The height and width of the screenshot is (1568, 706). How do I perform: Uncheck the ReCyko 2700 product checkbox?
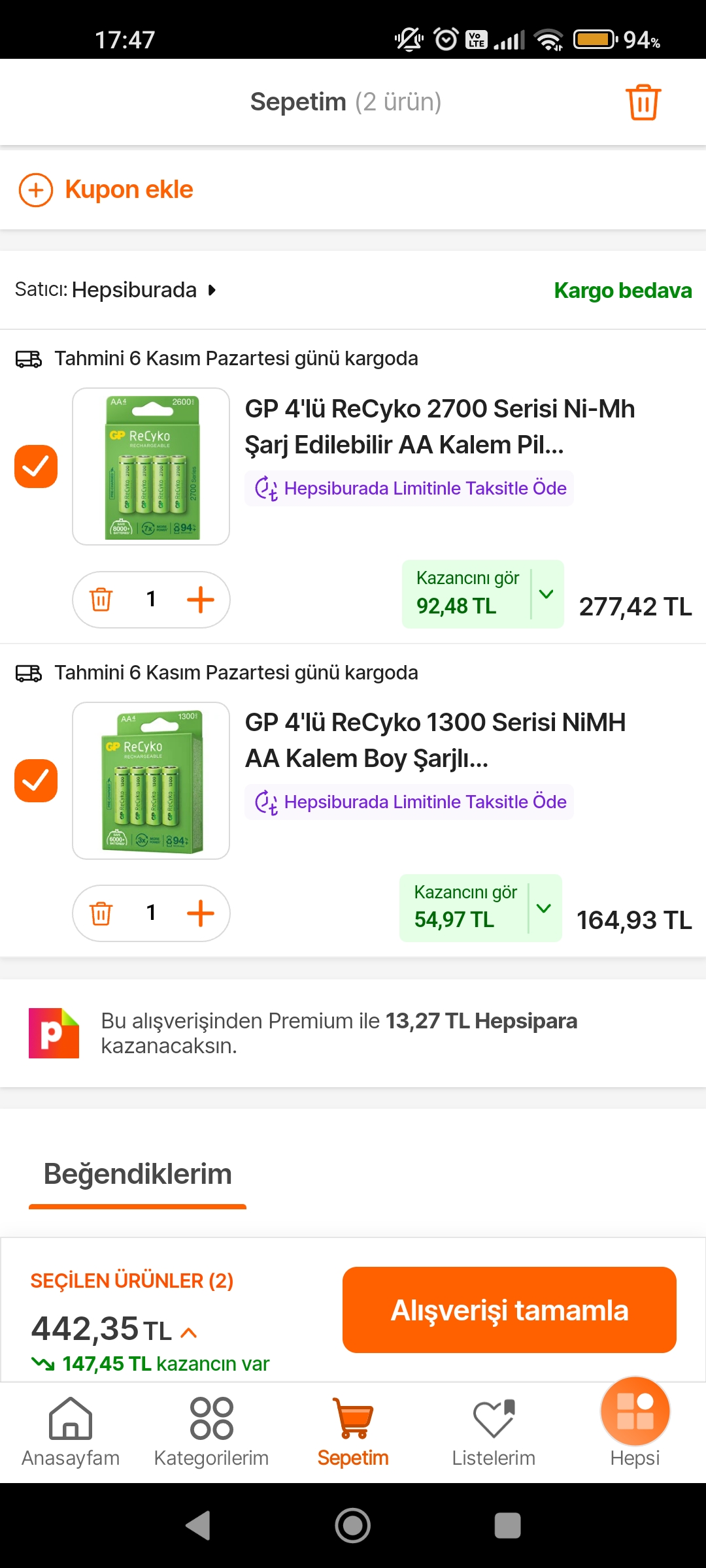36,466
